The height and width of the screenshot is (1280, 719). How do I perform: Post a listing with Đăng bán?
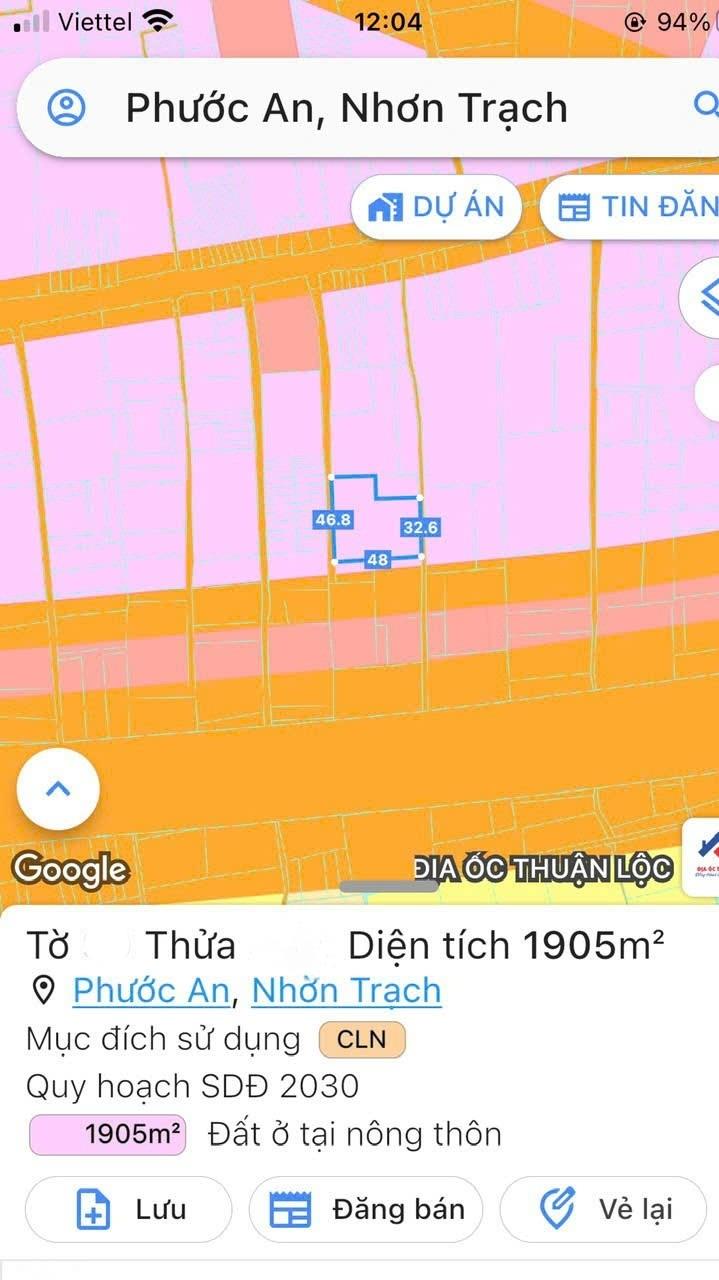366,1210
